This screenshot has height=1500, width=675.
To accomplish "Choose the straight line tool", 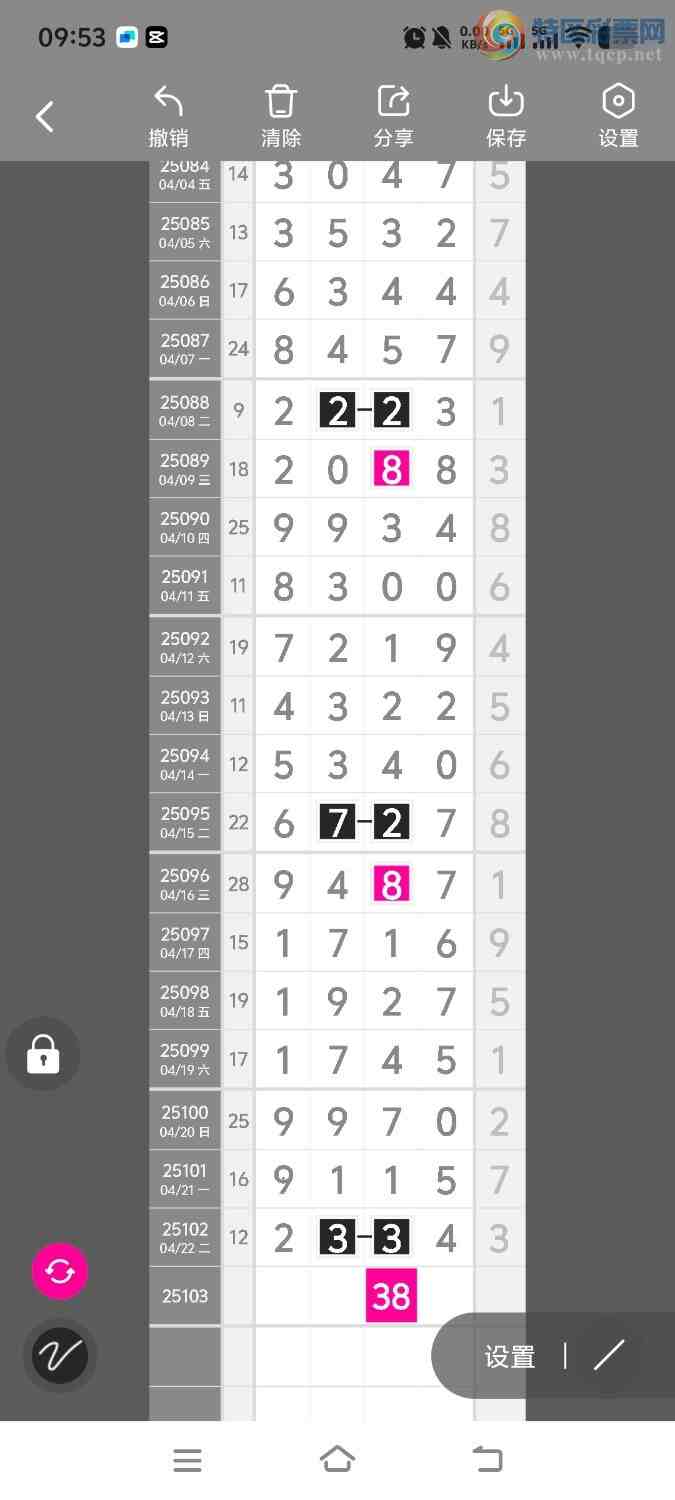I will coord(609,1356).
